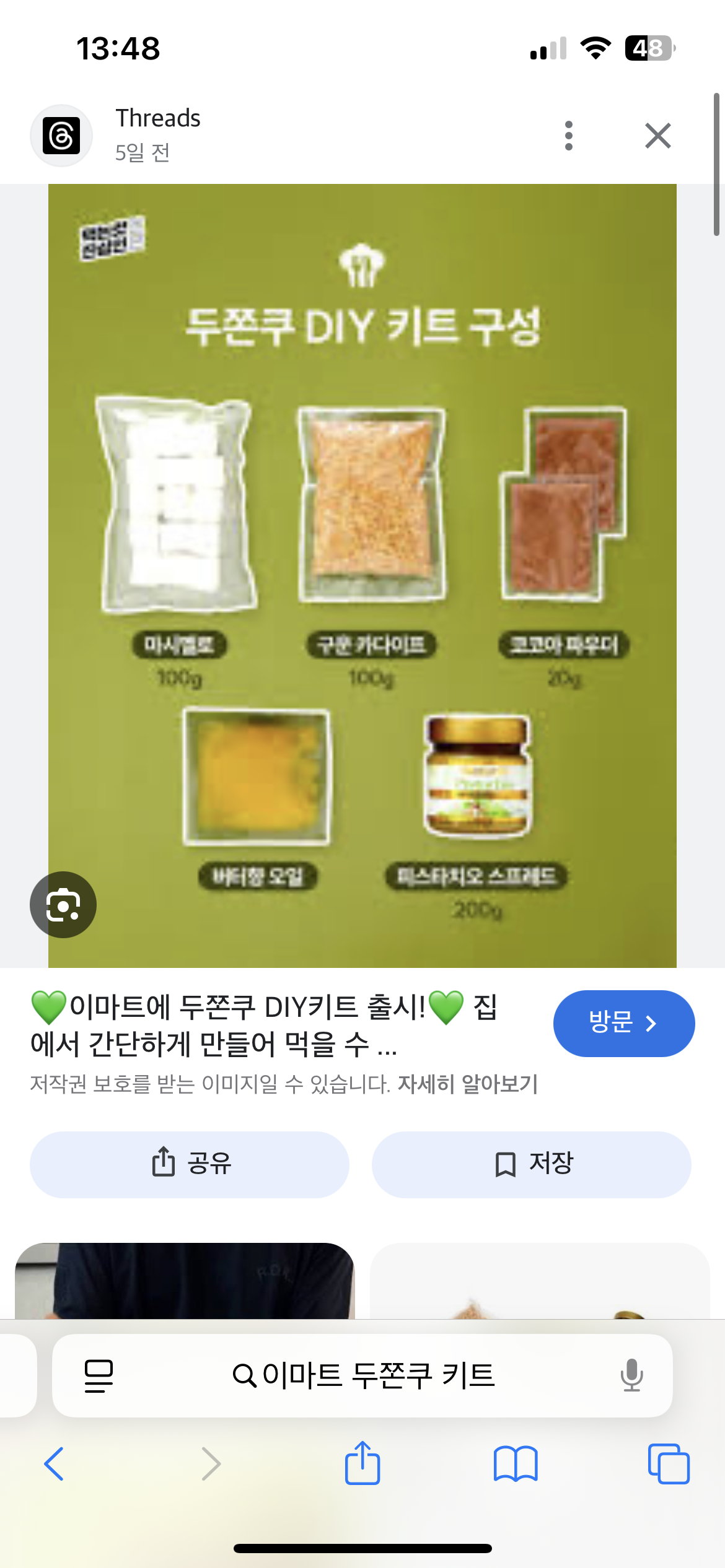
Task: Open the 두쫀쿠 DIY 키트 image
Action: [362, 576]
